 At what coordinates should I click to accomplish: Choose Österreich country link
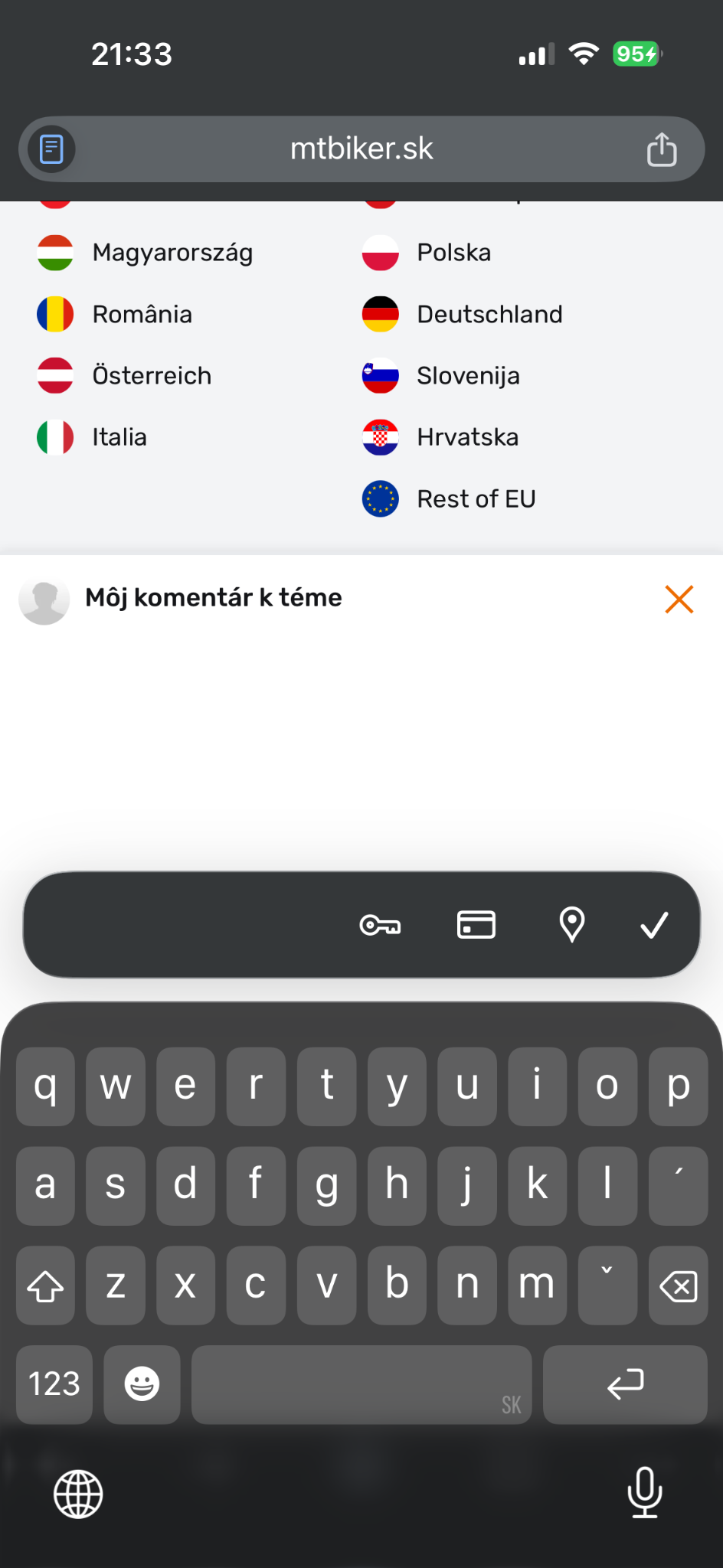(151, 376)
